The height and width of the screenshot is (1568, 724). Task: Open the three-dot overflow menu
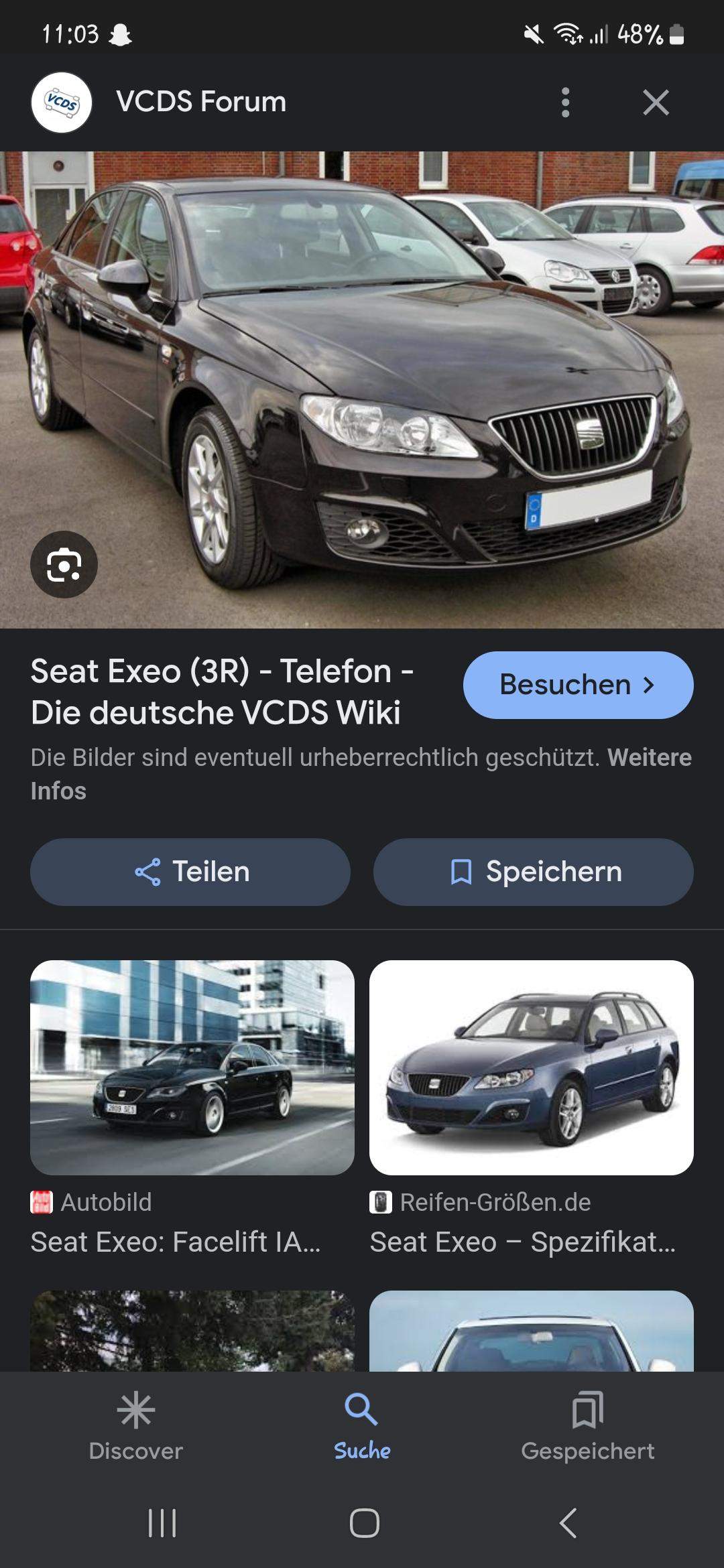tap(566, 102)
